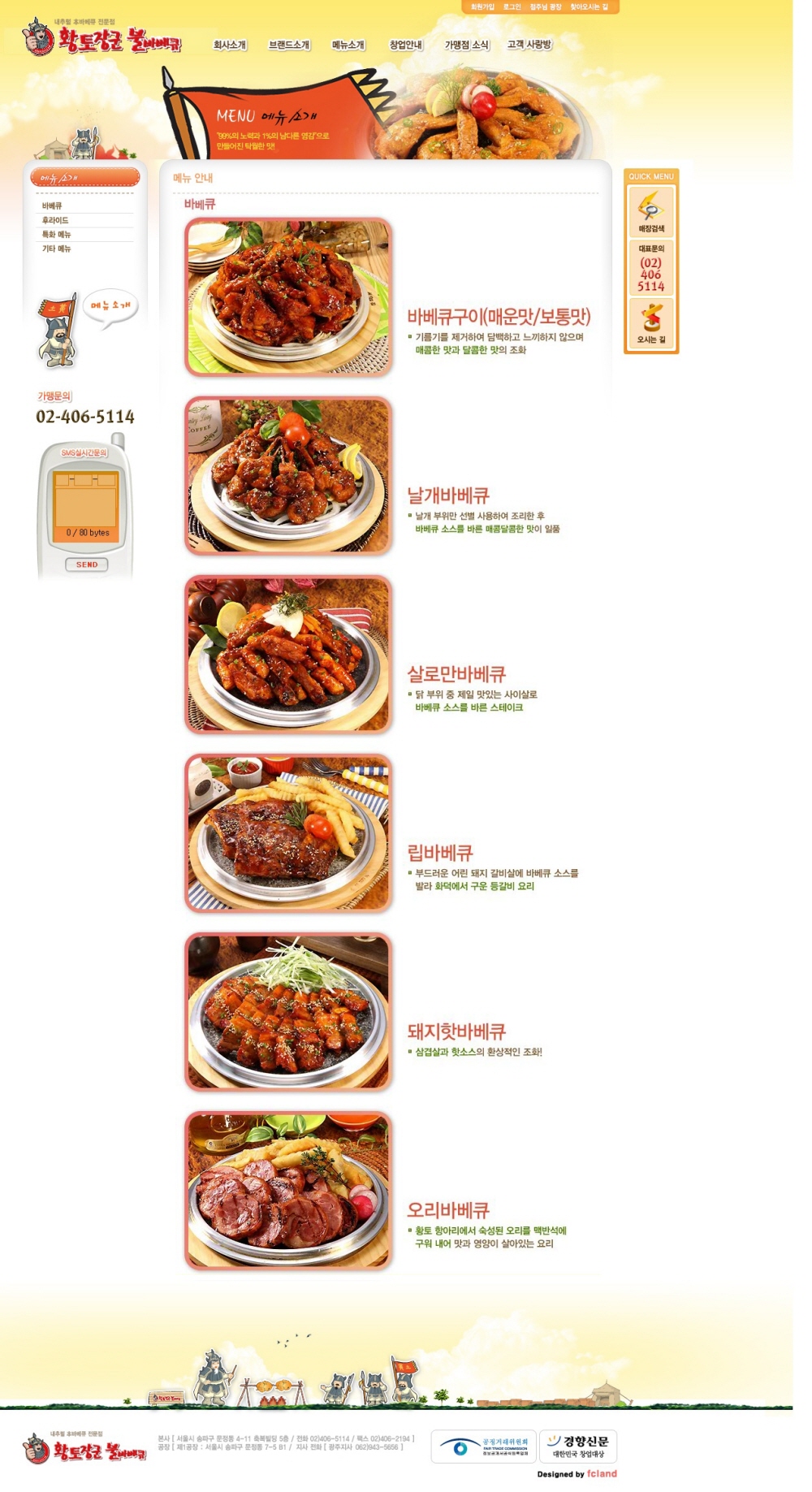Image resolution: width=812 pixels, height=1492 pixels.
Task: Go to 메뉴소개 in top navigation
Action: [348, 45]
